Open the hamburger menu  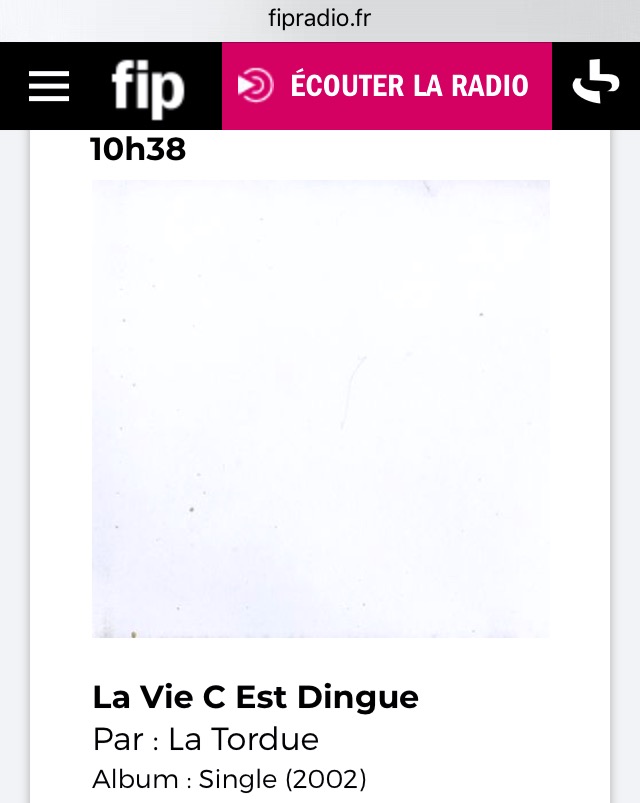click(x=49, y=86)
